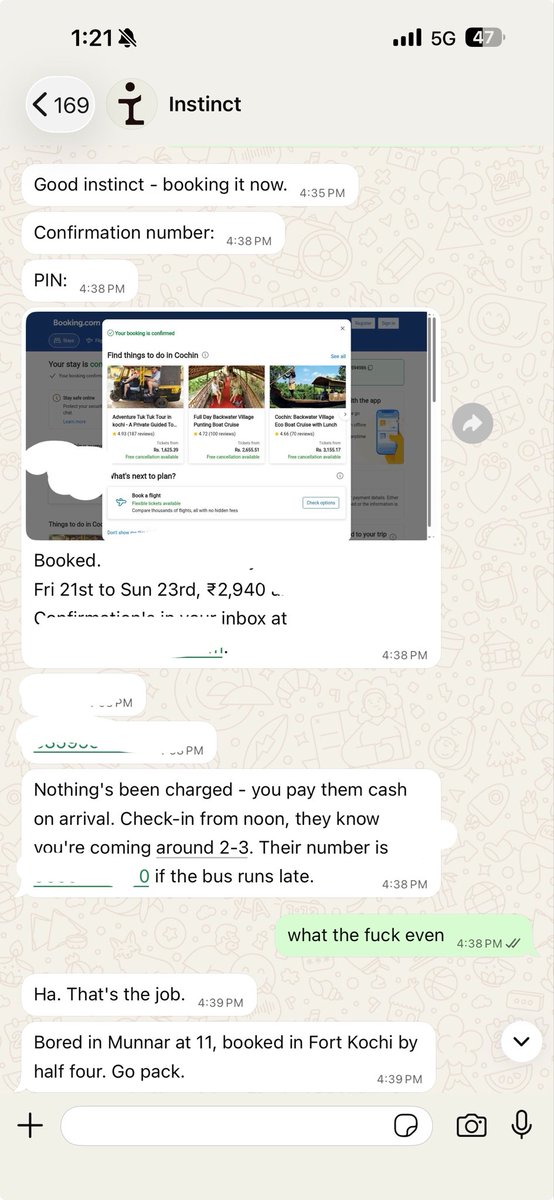554x1200 pixels.
Task: Record a voice message with the microphone
Action: coord(521,1126)
